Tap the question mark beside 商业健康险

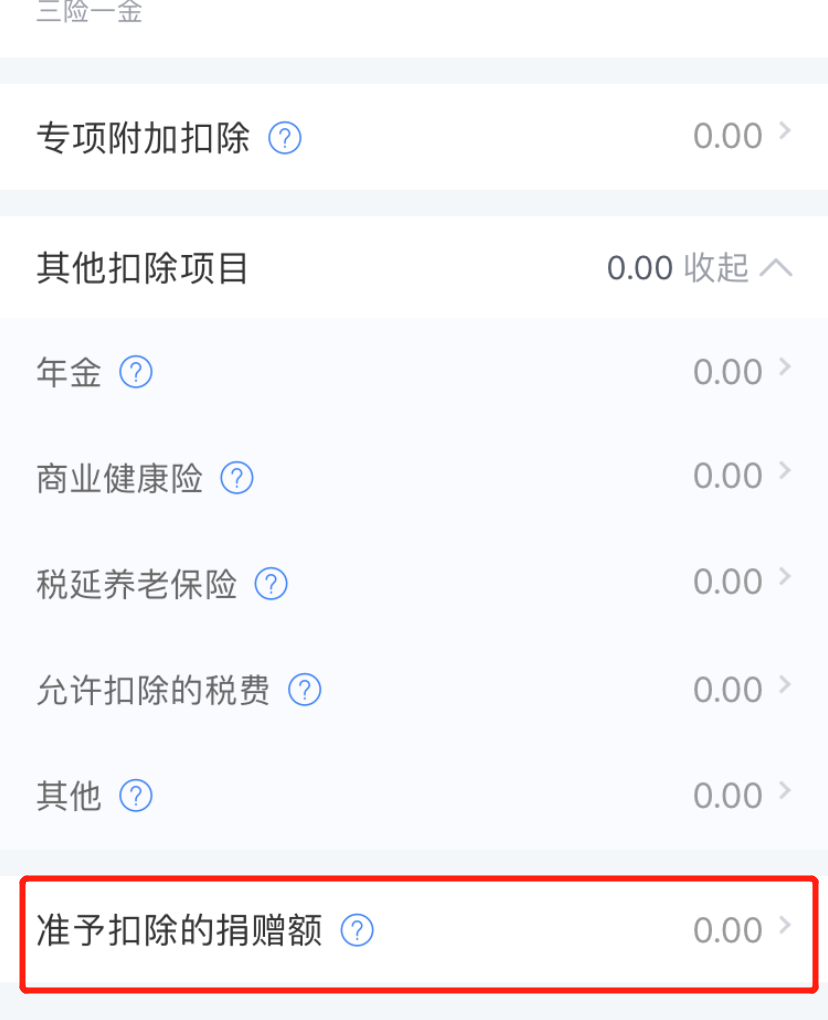tap(237, 478)
